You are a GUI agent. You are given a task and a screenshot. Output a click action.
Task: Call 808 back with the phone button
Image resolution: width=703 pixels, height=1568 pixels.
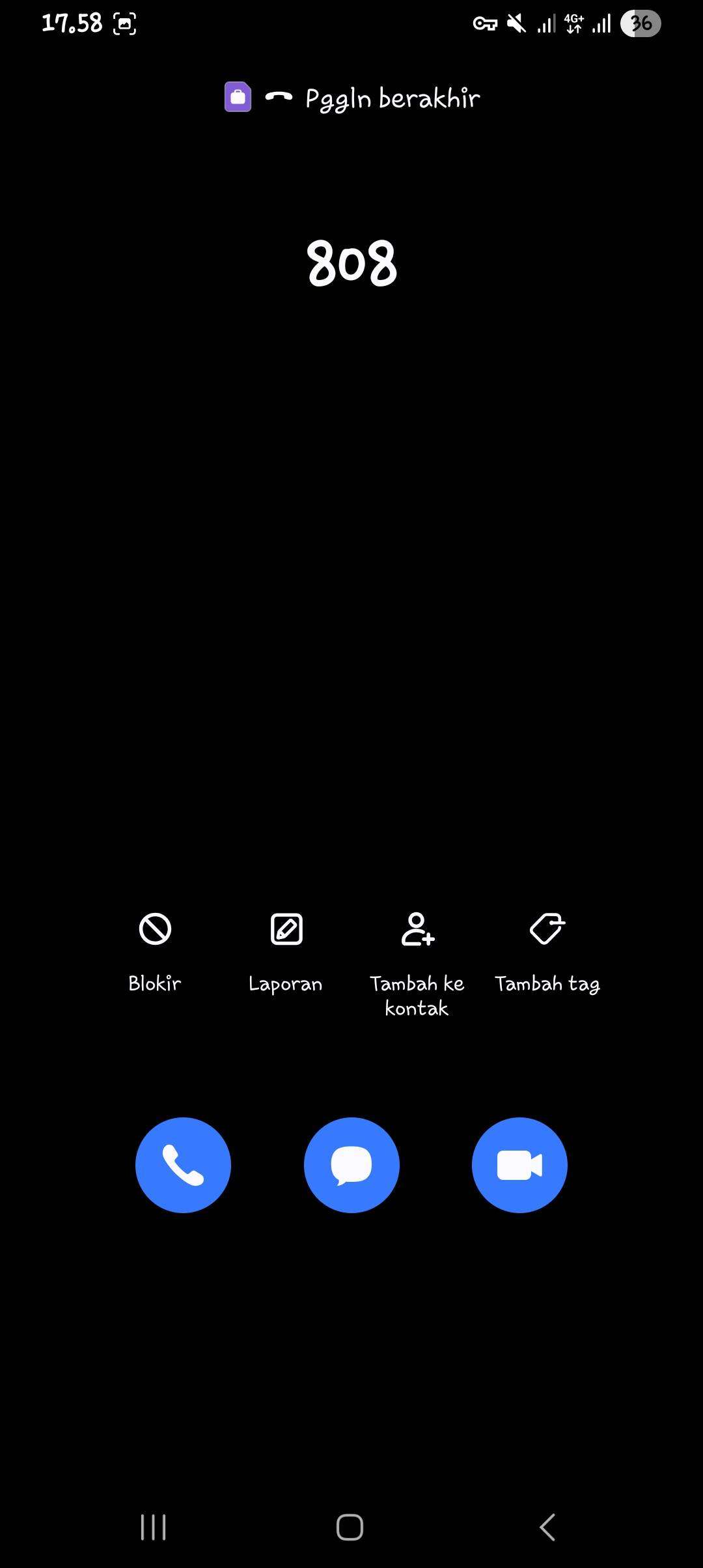(183, 1165)
